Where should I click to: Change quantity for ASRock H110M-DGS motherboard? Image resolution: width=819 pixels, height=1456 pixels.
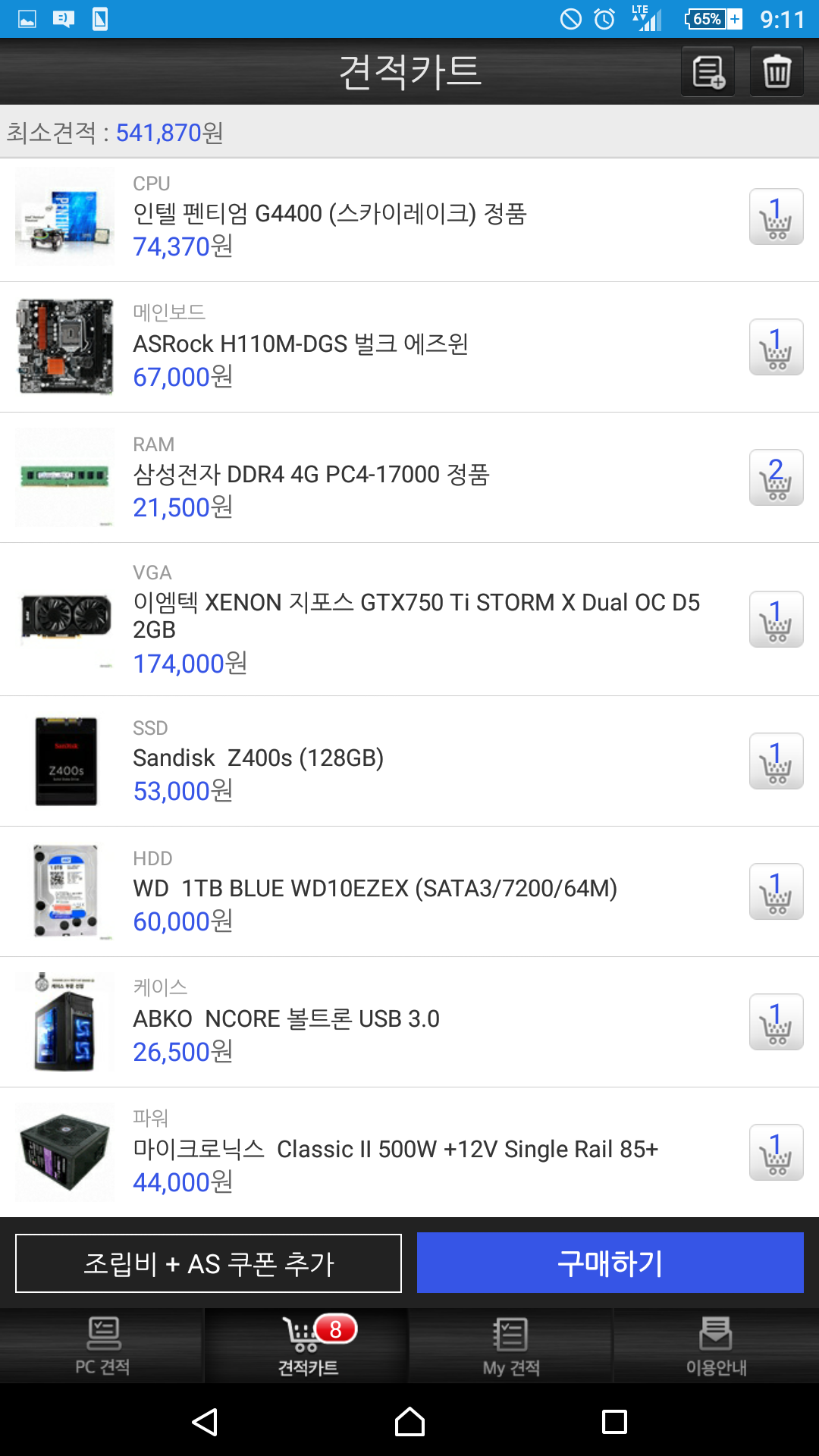(776, 347)
